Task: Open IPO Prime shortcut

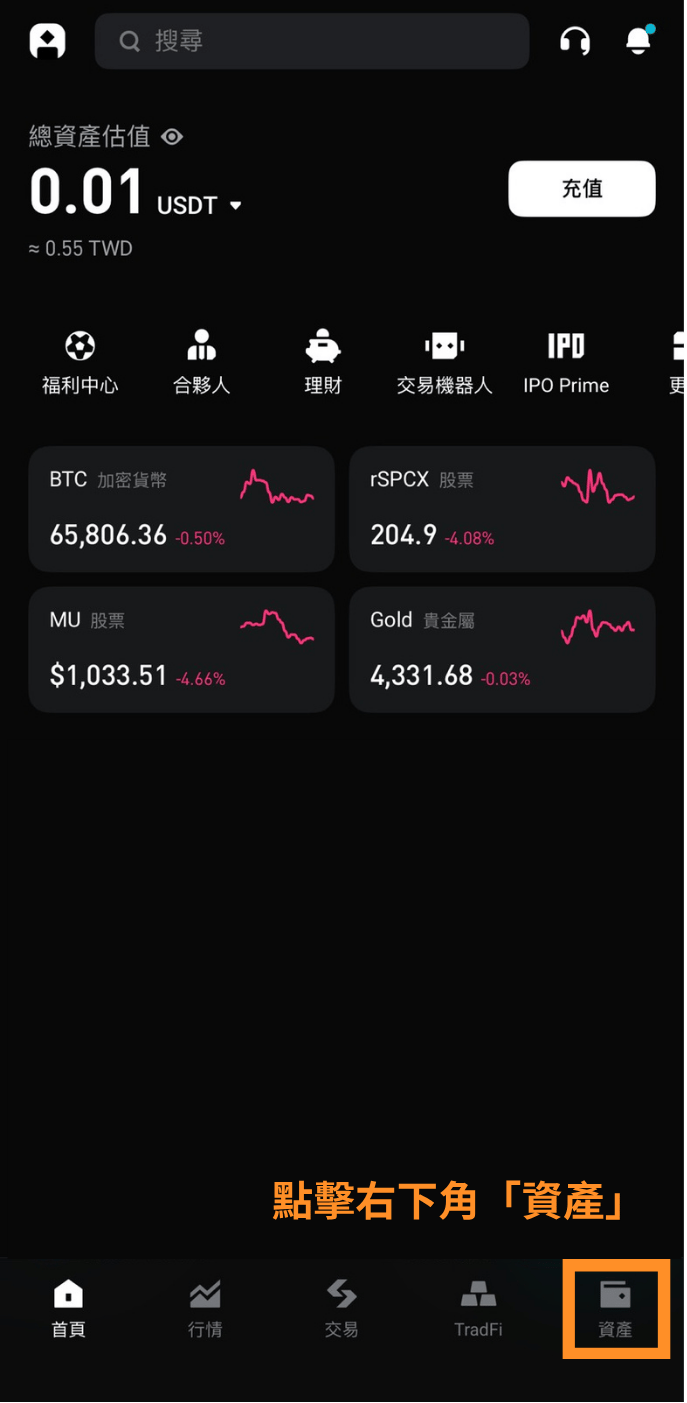Action: [x=566, y=364]
